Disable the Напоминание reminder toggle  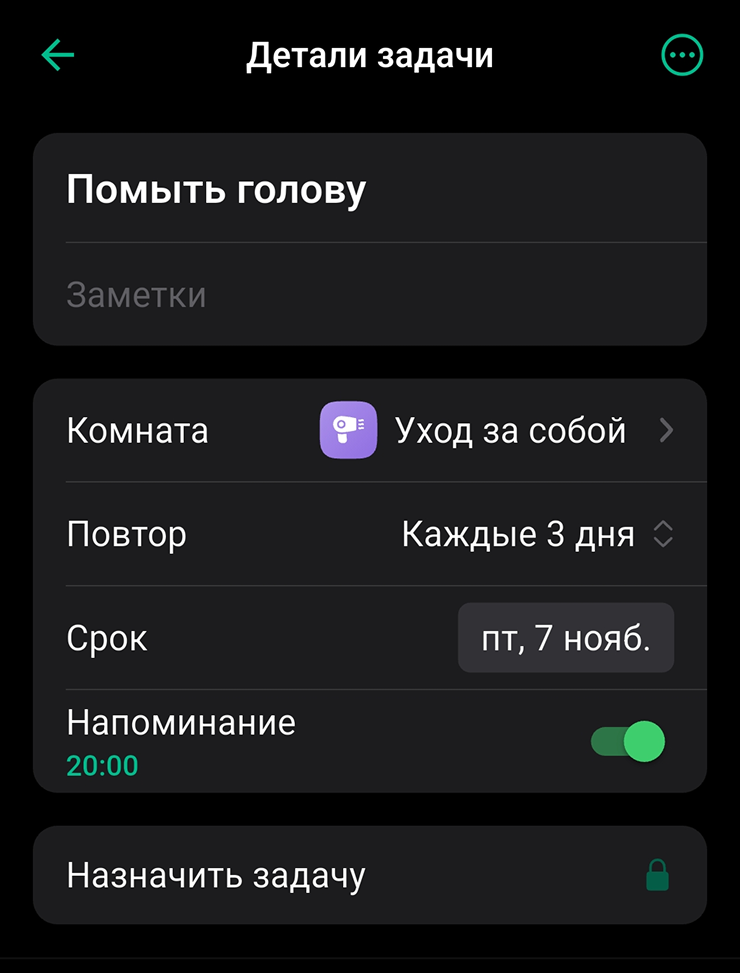(626, 741)
